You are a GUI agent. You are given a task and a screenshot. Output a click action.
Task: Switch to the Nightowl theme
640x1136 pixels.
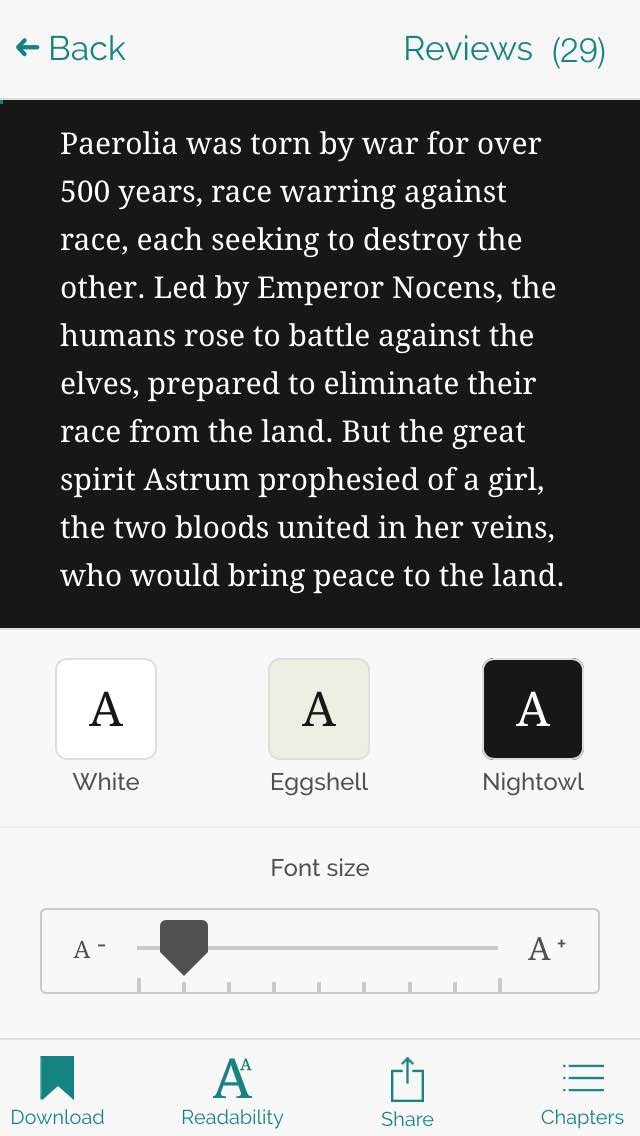[533, 709]
